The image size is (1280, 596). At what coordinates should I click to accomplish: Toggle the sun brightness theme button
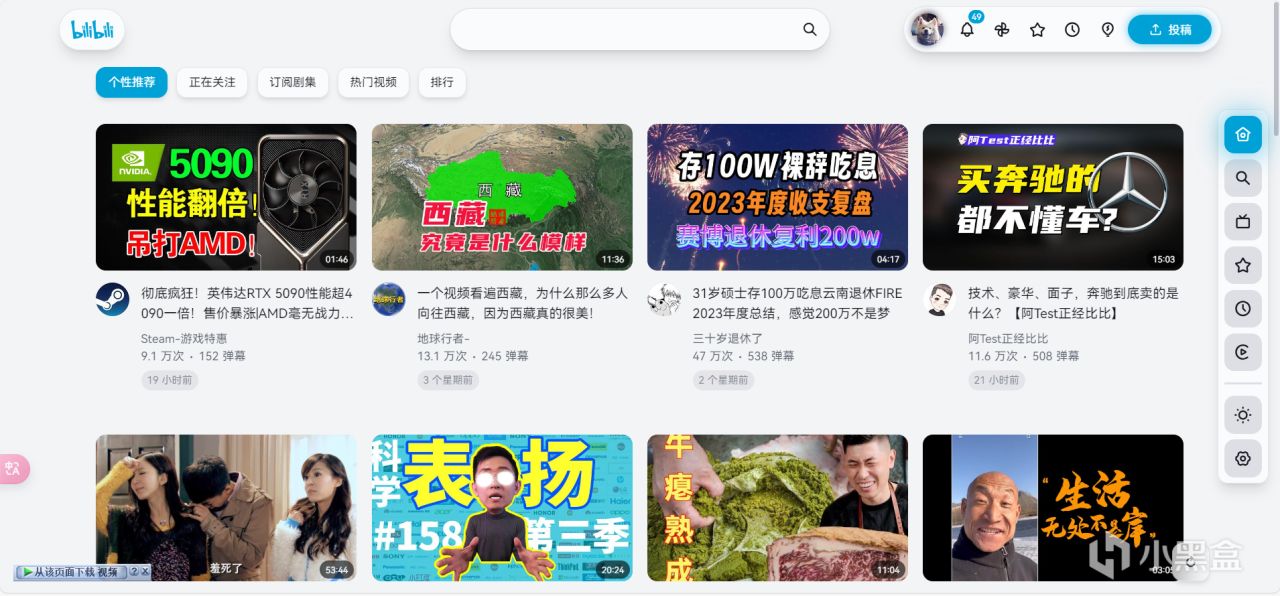(x=1243, y=415)
